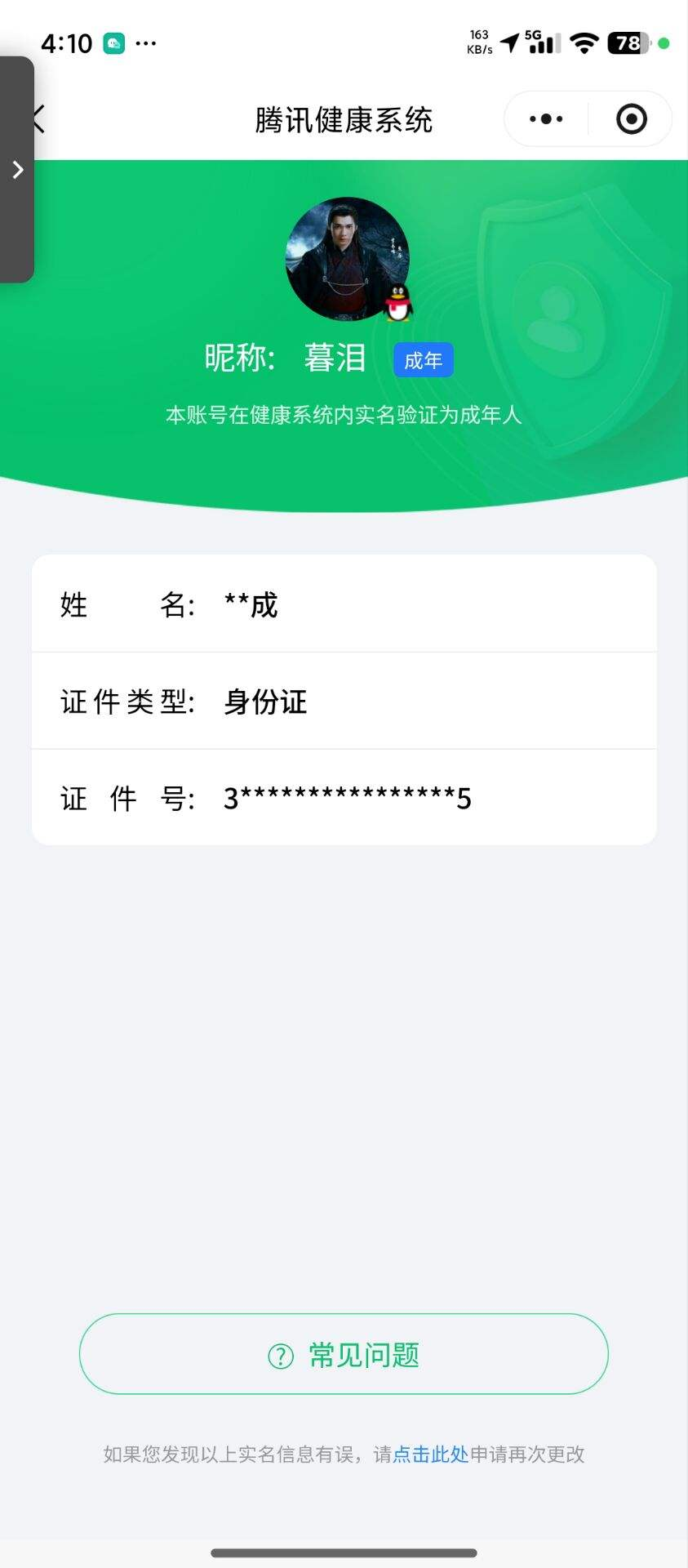Tap the circular capsule close button

point(631,118)
